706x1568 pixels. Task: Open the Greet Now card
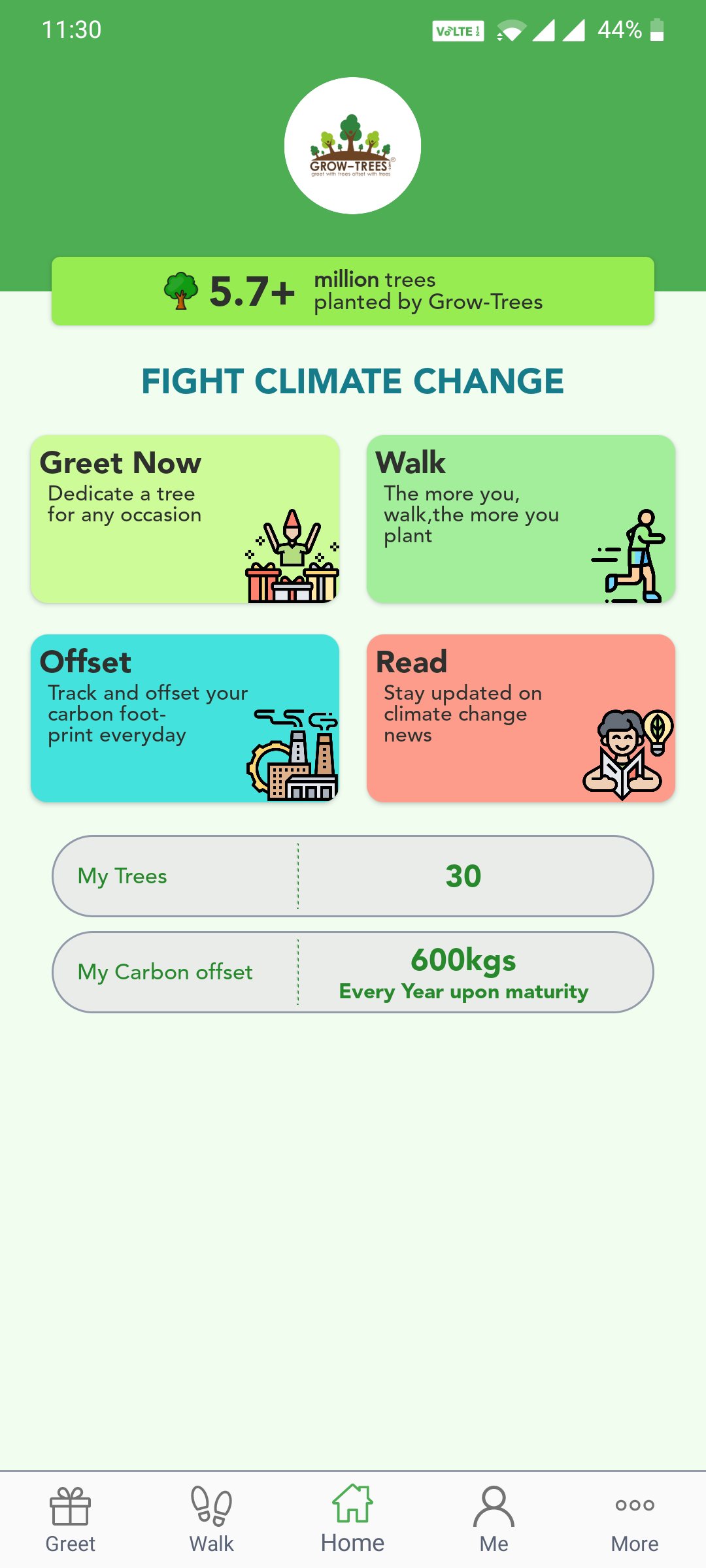[x=185, y=519]
